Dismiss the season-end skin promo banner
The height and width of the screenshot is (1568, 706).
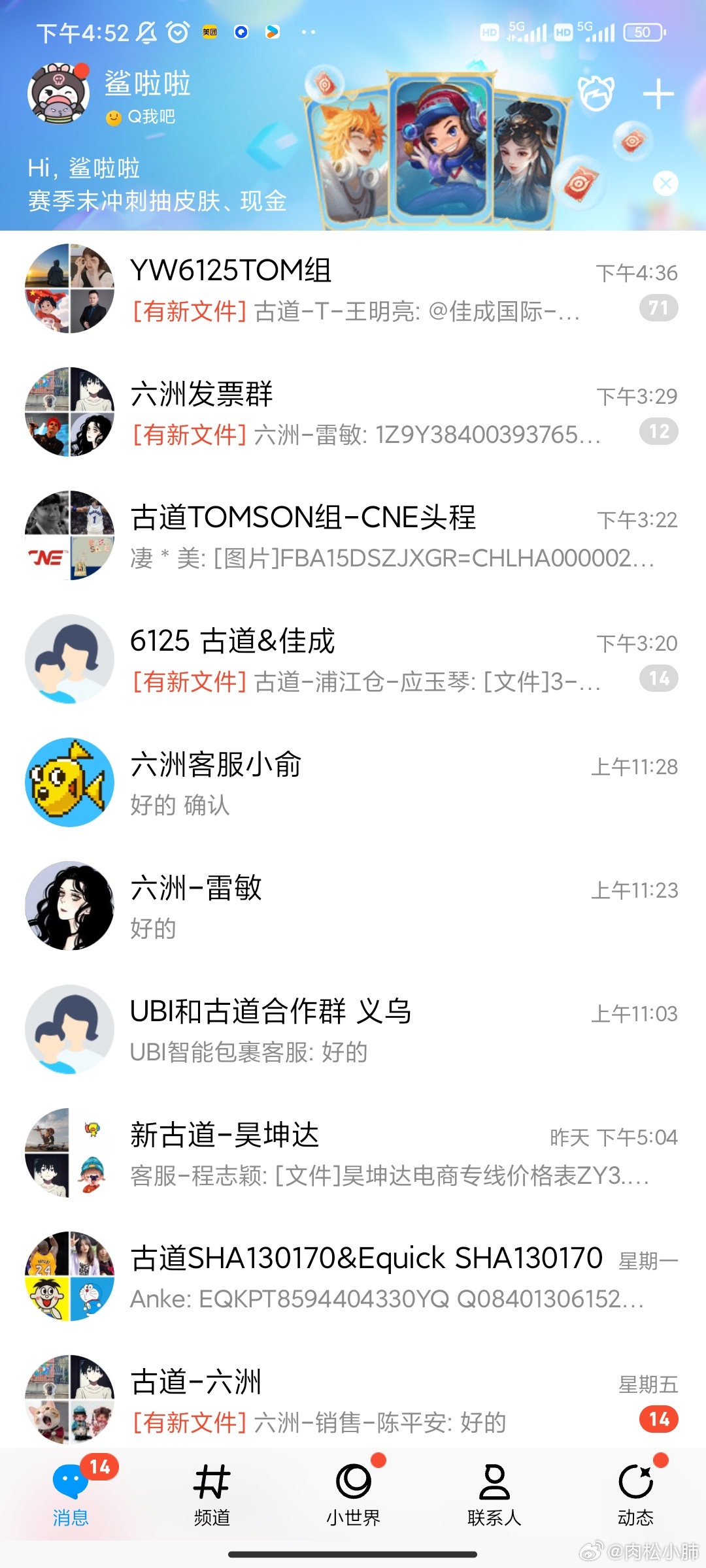665,184
